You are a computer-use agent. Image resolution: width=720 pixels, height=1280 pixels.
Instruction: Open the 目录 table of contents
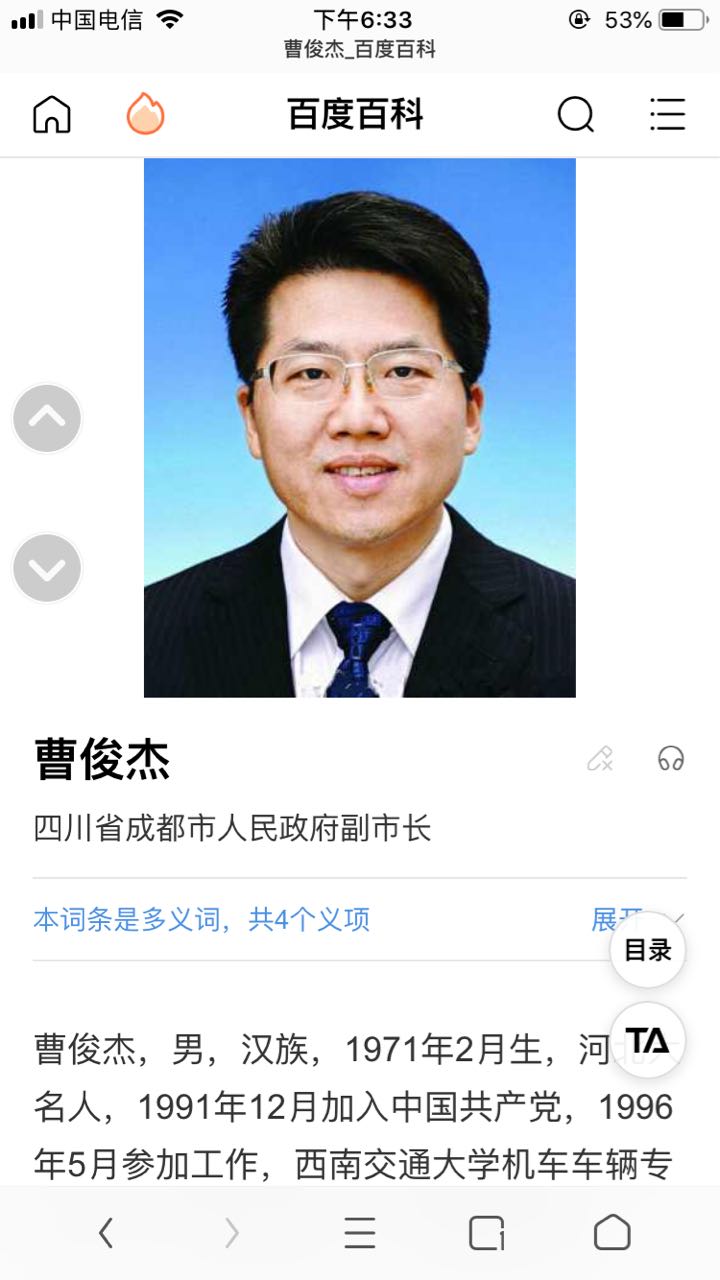[648, 950]
